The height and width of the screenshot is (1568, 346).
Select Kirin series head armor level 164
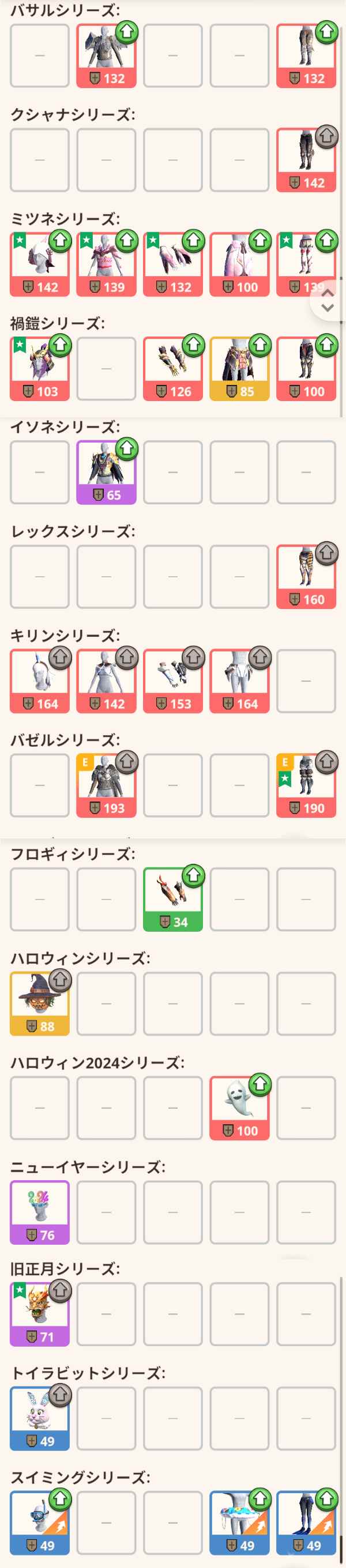pyautogui.click(x=40, y=681)
